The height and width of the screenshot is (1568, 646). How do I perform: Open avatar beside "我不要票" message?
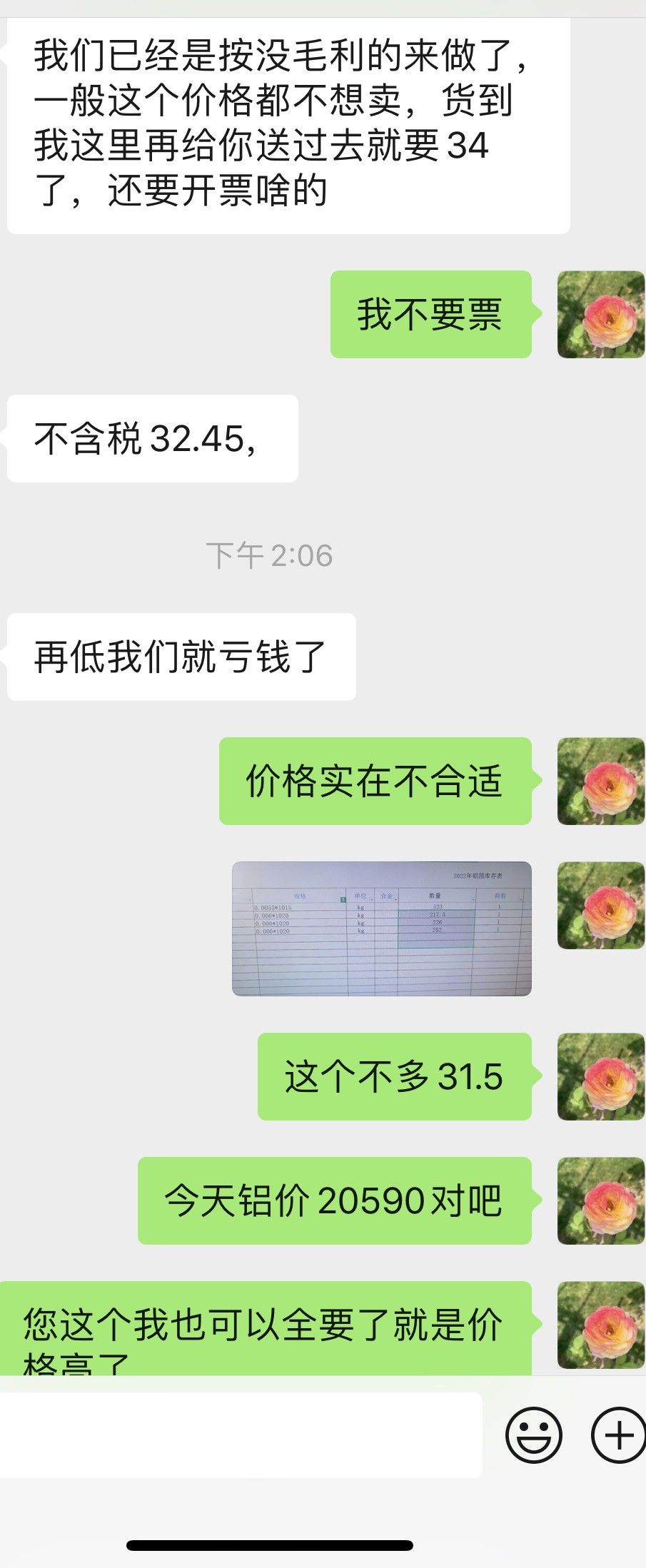coord(600,314)
